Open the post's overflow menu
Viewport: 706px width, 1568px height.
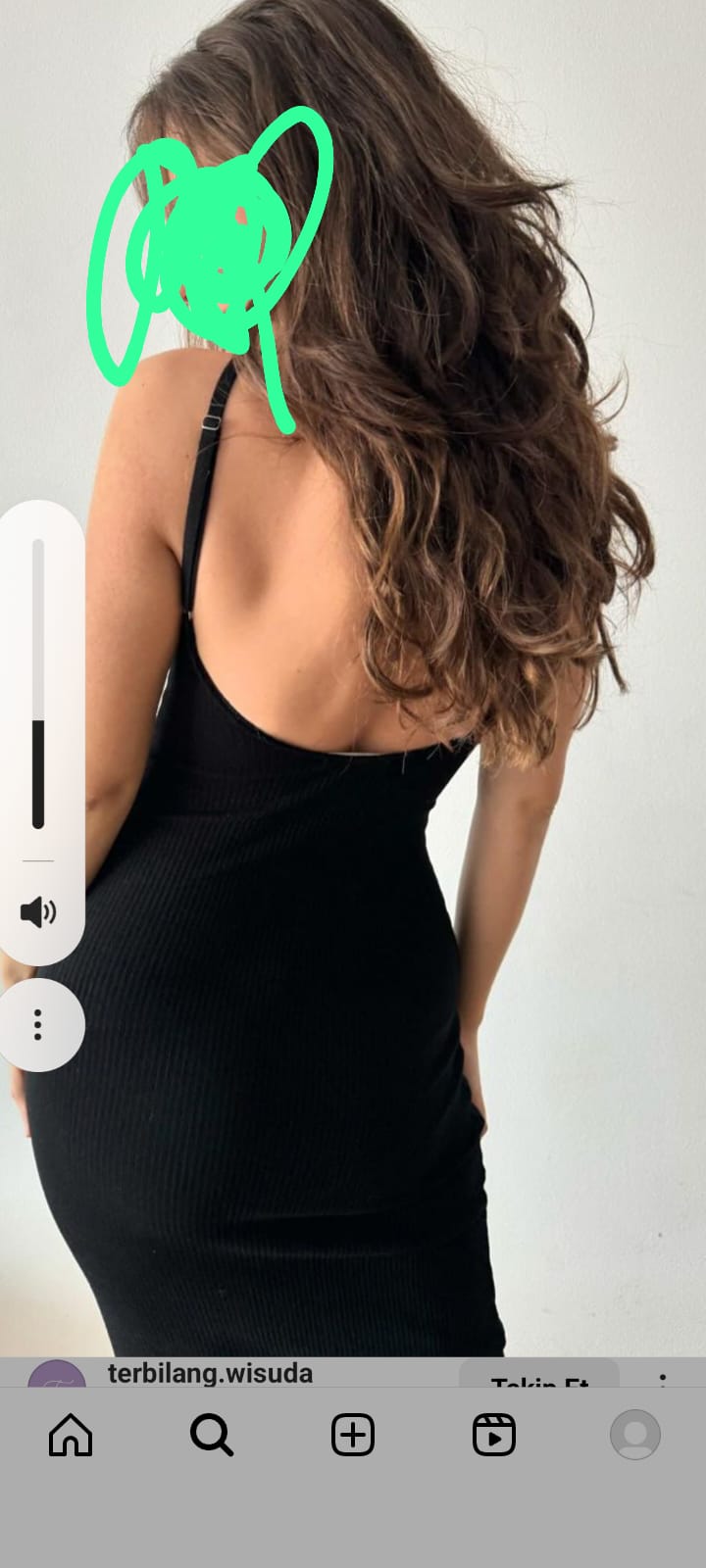click(663, 1377)
